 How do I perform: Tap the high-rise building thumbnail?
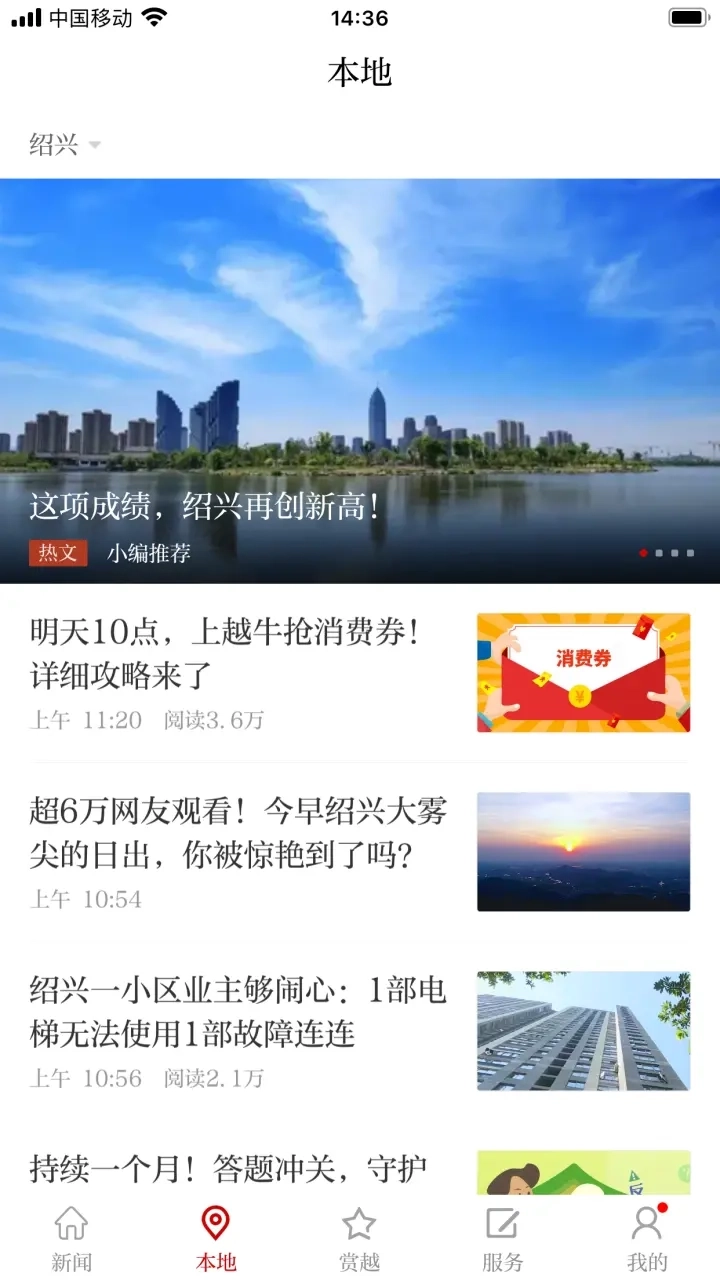click(x=583, y=1032)
